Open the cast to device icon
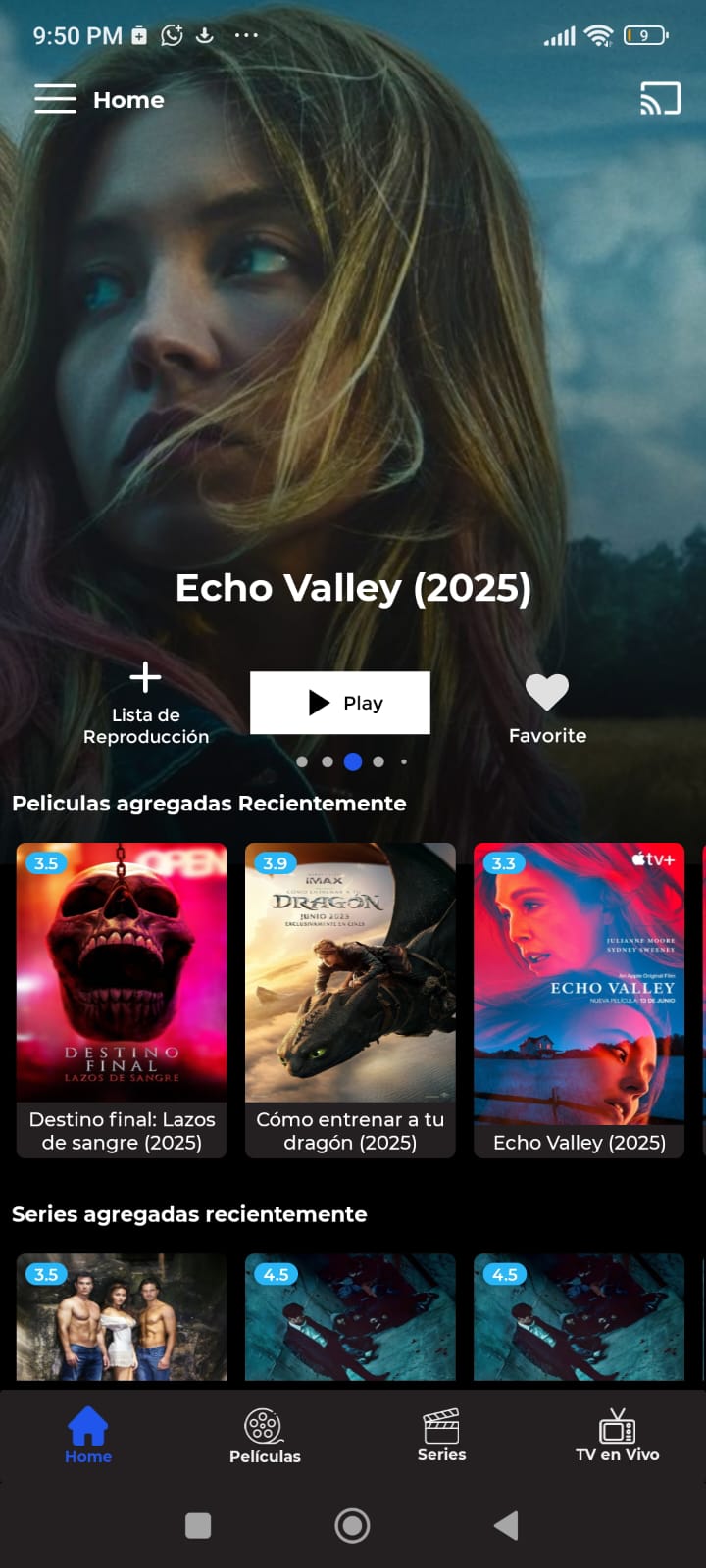 (660, 99)
